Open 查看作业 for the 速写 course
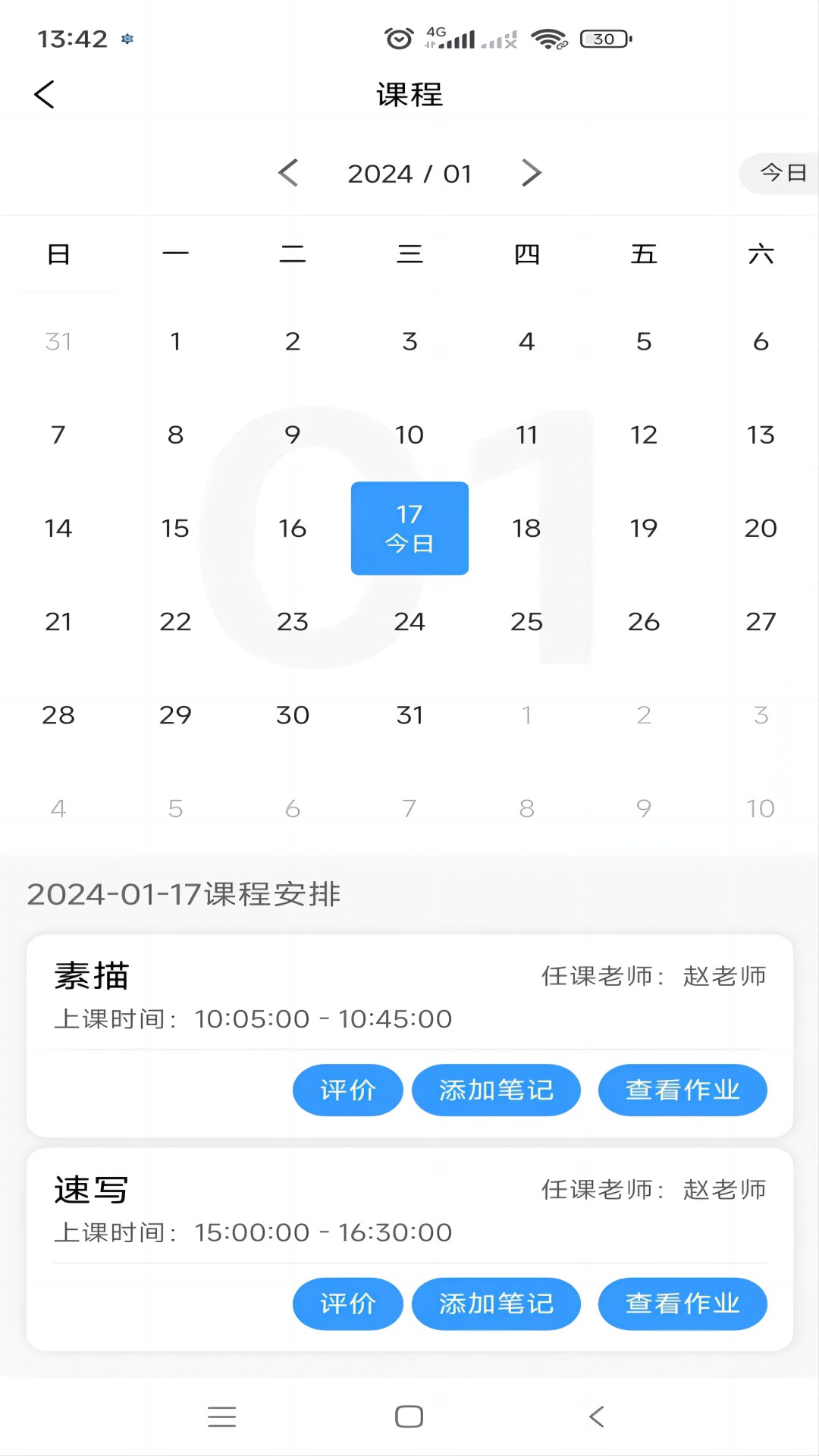This screenshot has height=1456, width=819. click(x=682, y=1304)
